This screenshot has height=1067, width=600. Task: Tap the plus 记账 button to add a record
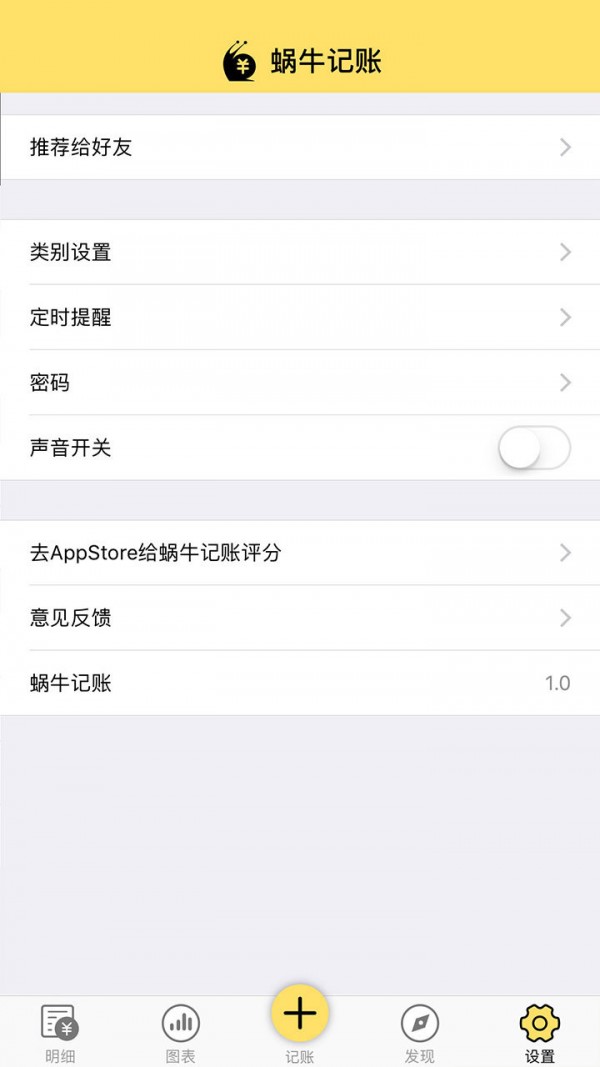(x=300, y=1015)
